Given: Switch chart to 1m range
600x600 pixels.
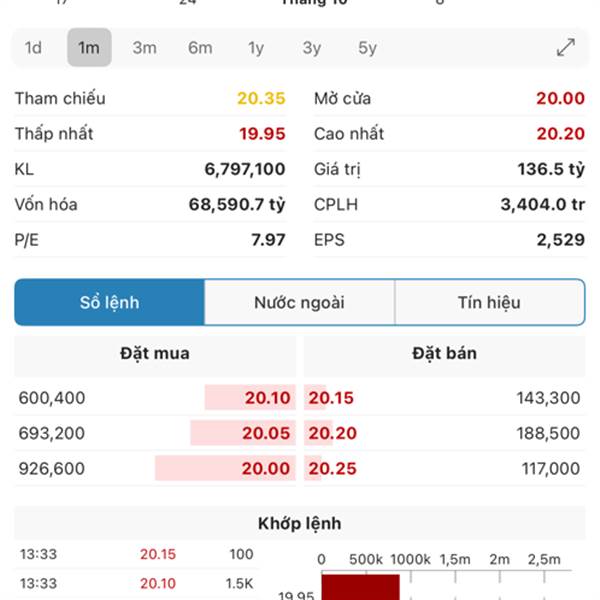Looking at the screenshot, I should [89, 48].
